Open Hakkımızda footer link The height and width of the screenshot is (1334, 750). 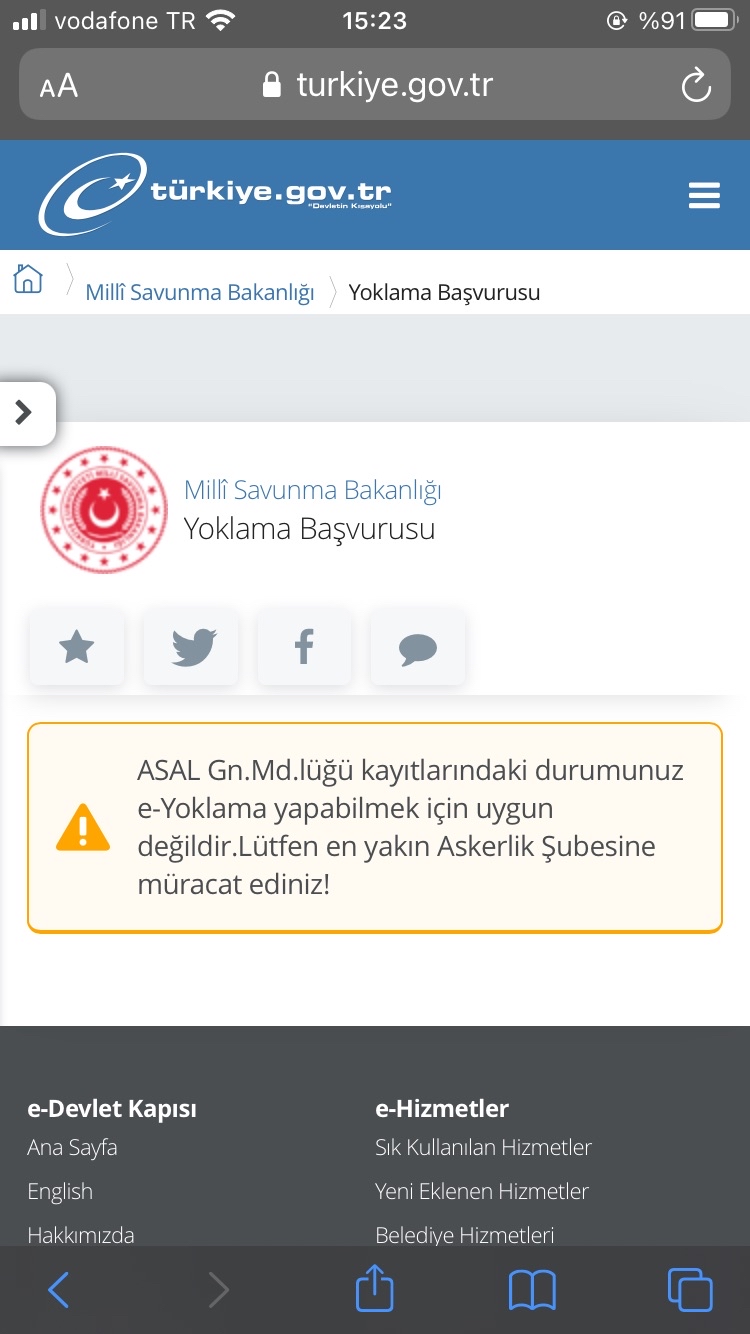pos(81,1235)
